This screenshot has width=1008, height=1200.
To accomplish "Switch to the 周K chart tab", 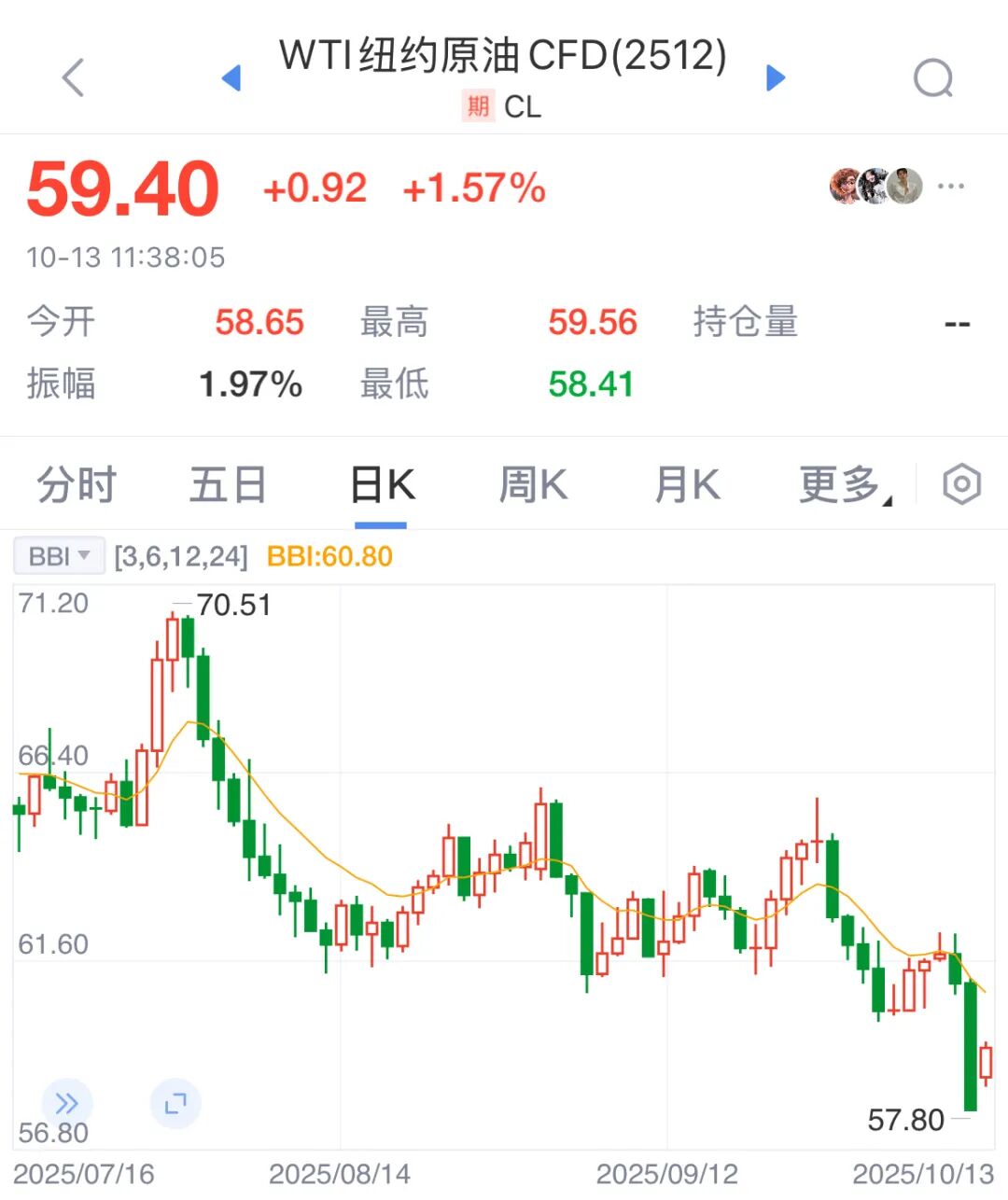I will pyautogui.click(x=533, y=485).
